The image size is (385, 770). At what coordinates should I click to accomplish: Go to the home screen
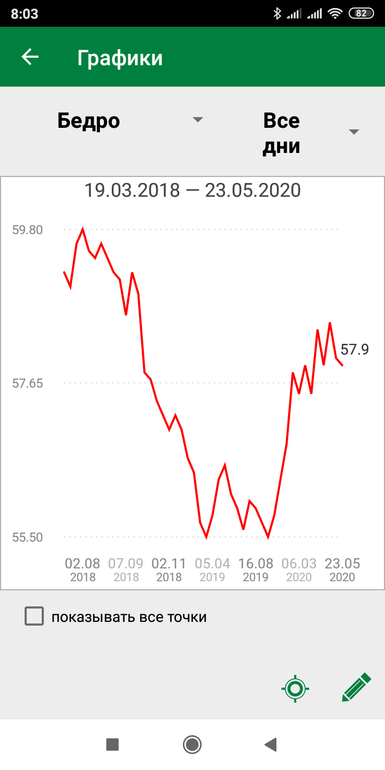(x=192, y=744)
